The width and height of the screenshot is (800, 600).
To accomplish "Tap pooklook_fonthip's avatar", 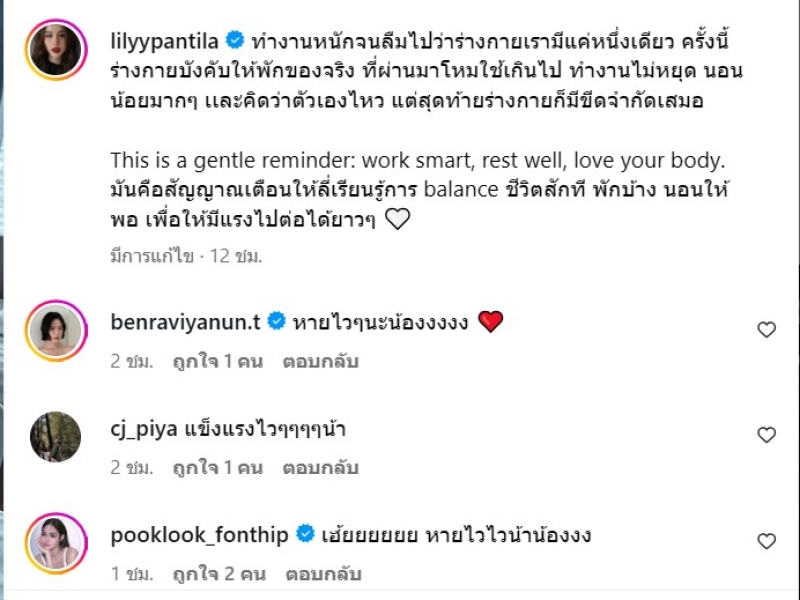I will tap(56, 543).
